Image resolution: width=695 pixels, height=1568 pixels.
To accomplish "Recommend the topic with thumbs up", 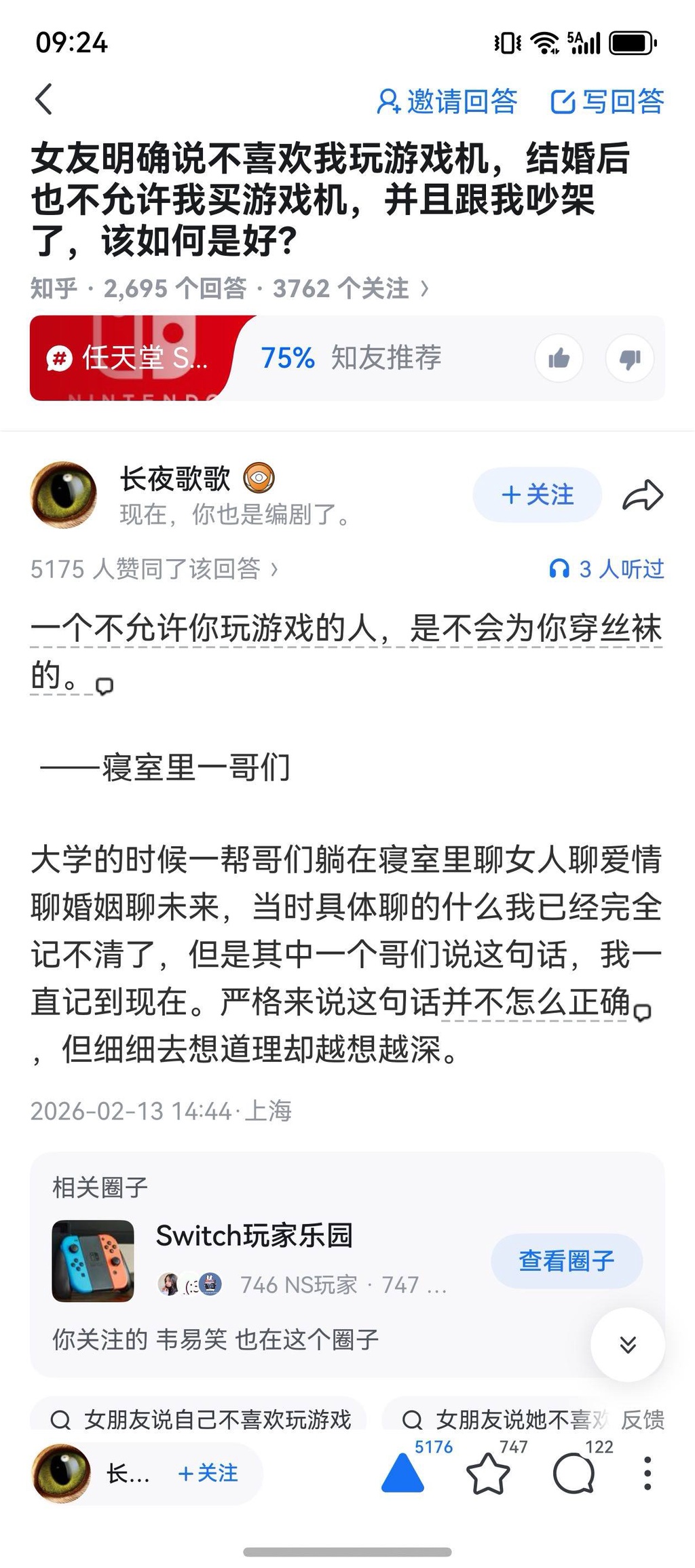I will click(x=559, y=358).
